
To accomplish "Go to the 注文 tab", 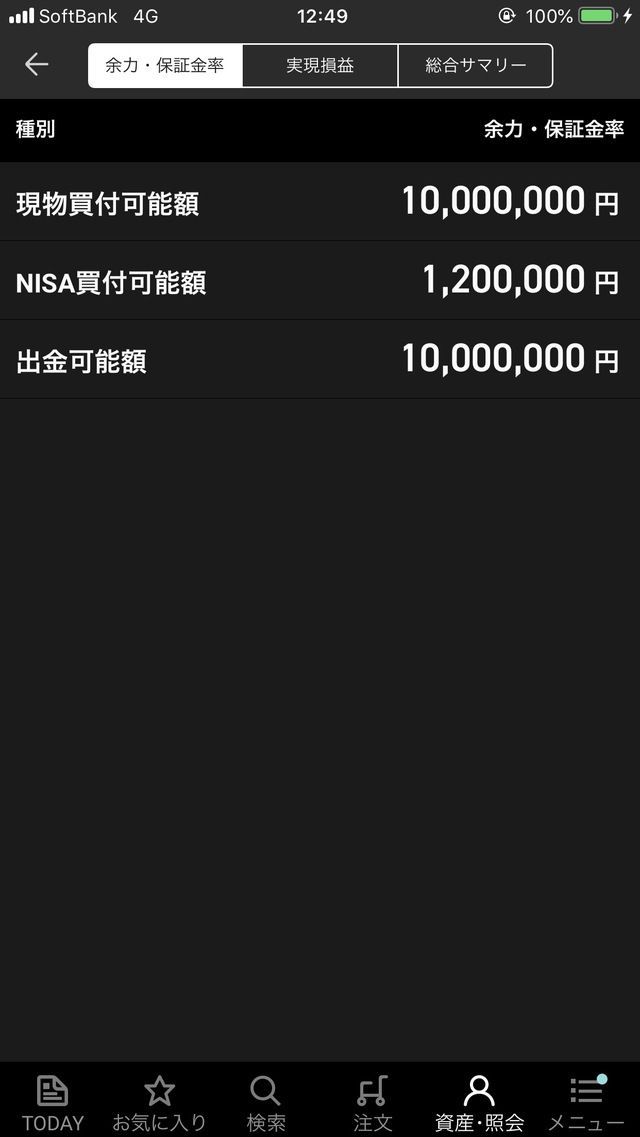I will click(373, 1102).
